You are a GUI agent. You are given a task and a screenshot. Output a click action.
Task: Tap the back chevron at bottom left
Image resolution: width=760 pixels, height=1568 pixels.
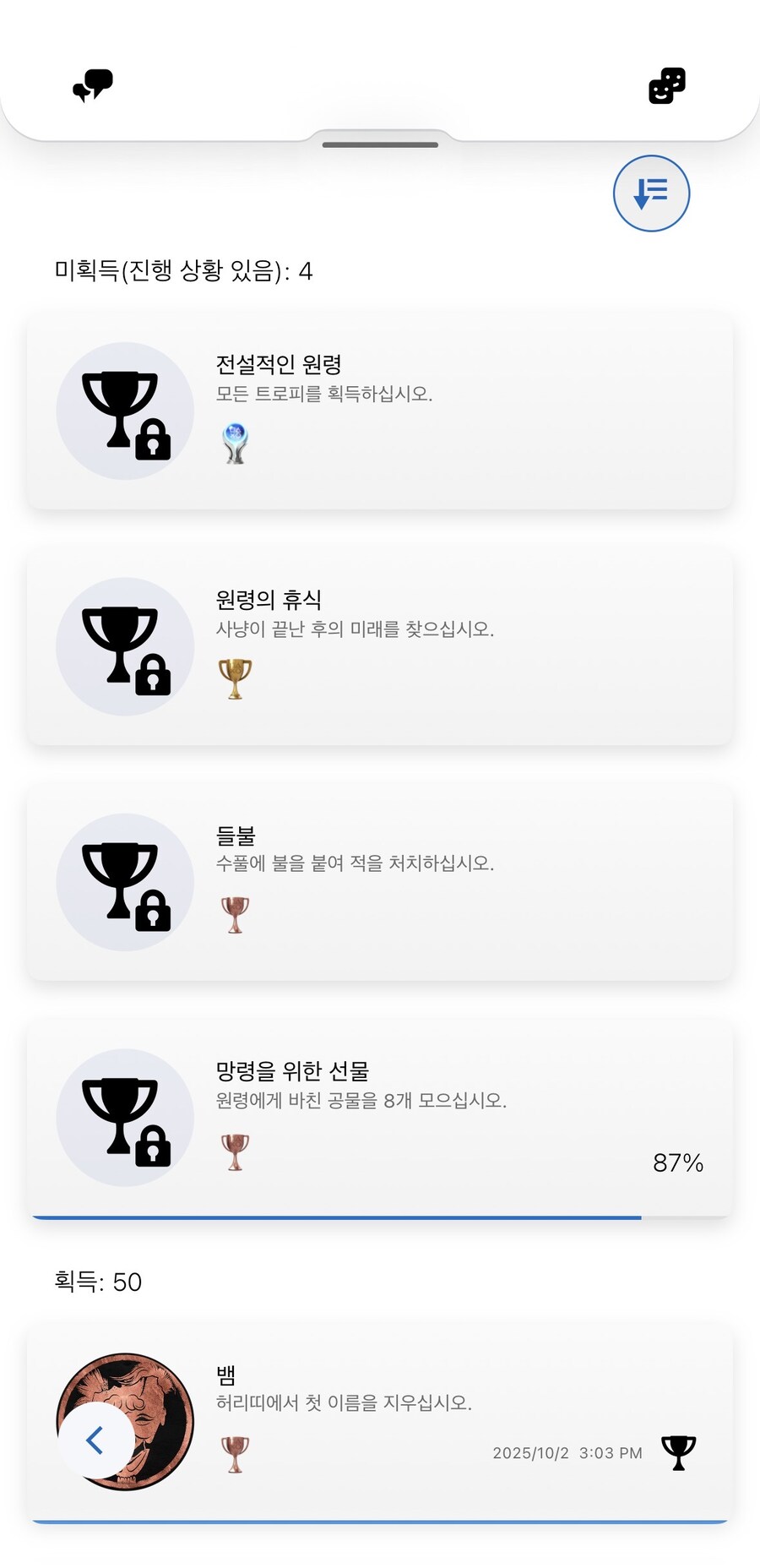click(95, 1440)
